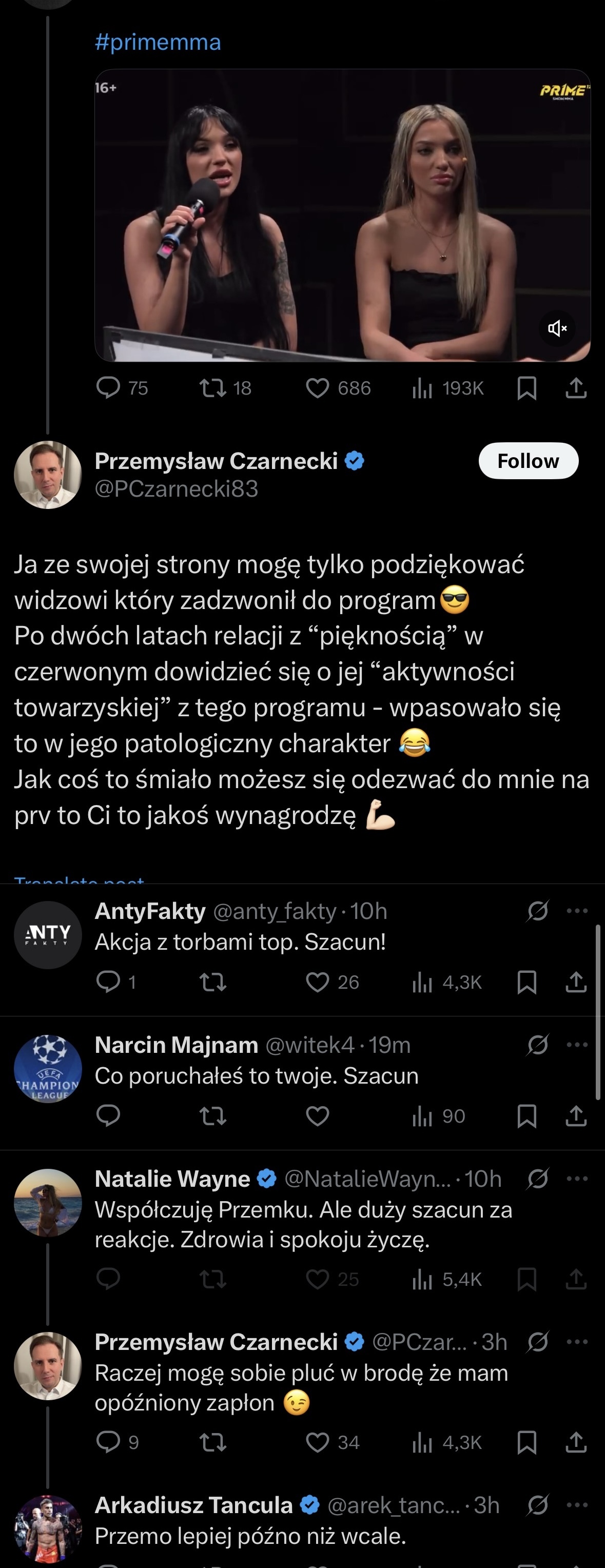Share the video post
The image size is (605, 1568).
tap(576, 388)
